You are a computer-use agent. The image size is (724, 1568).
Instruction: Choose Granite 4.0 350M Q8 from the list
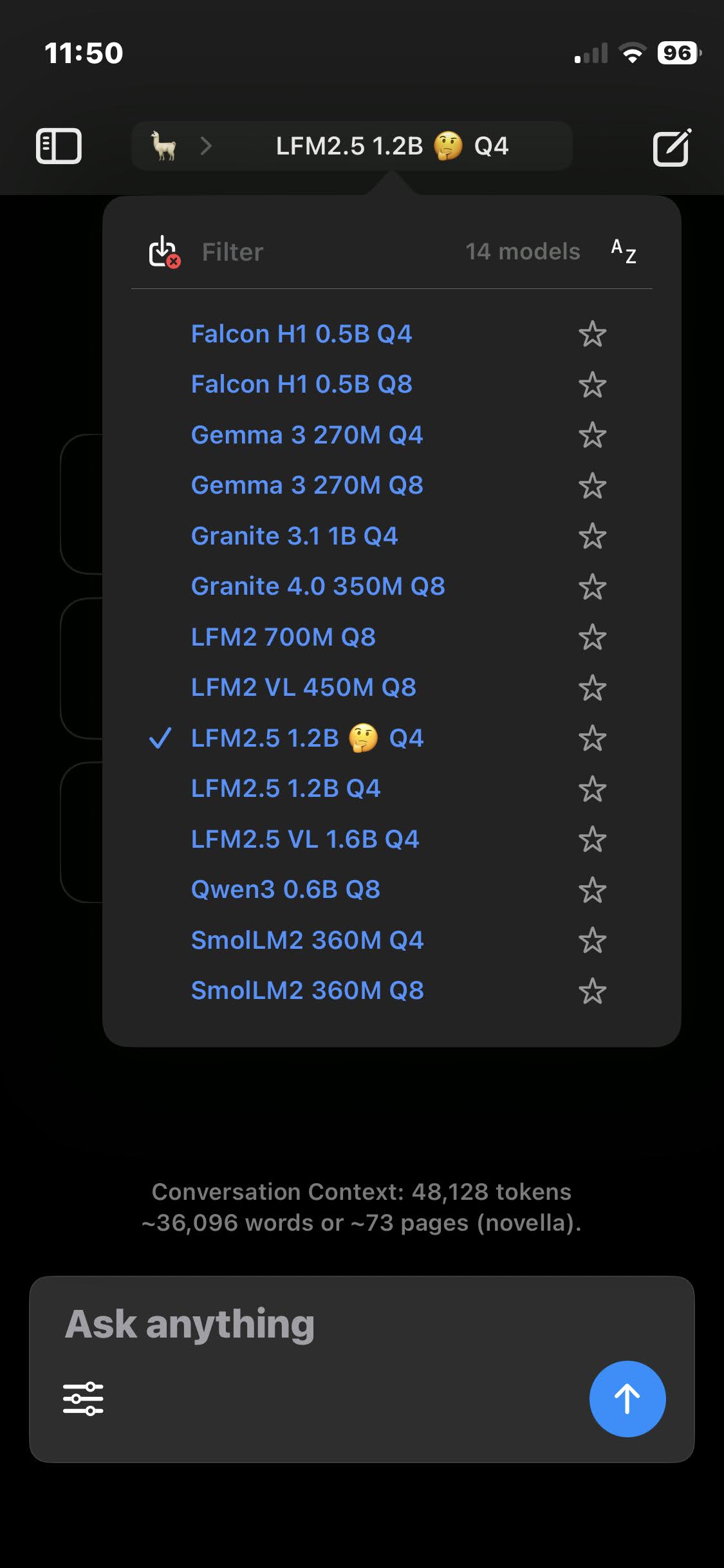tap(319, 586)
